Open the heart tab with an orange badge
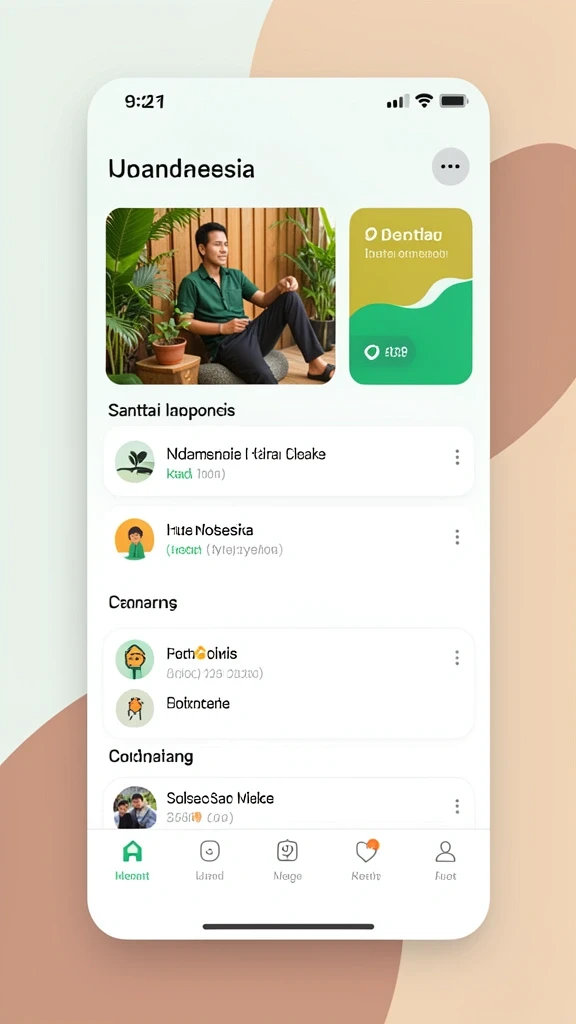576x1024 pixels. click(x=366, y=861)
